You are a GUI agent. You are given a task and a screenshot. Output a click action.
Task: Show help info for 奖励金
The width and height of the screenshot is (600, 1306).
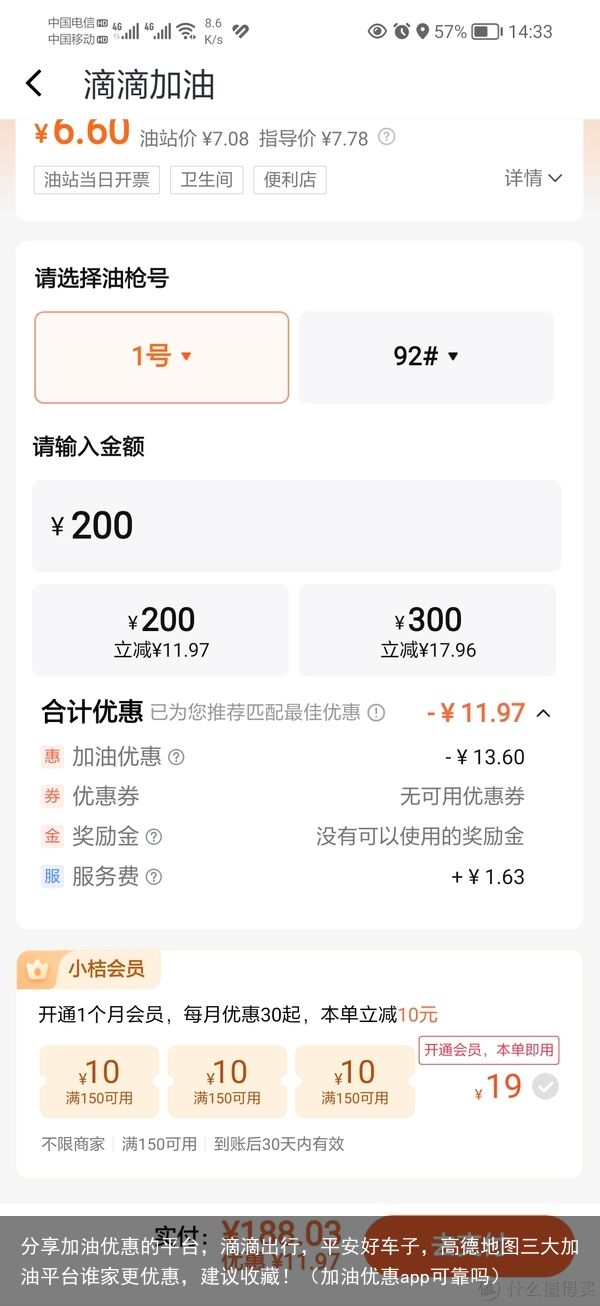[x=154, y=837]
